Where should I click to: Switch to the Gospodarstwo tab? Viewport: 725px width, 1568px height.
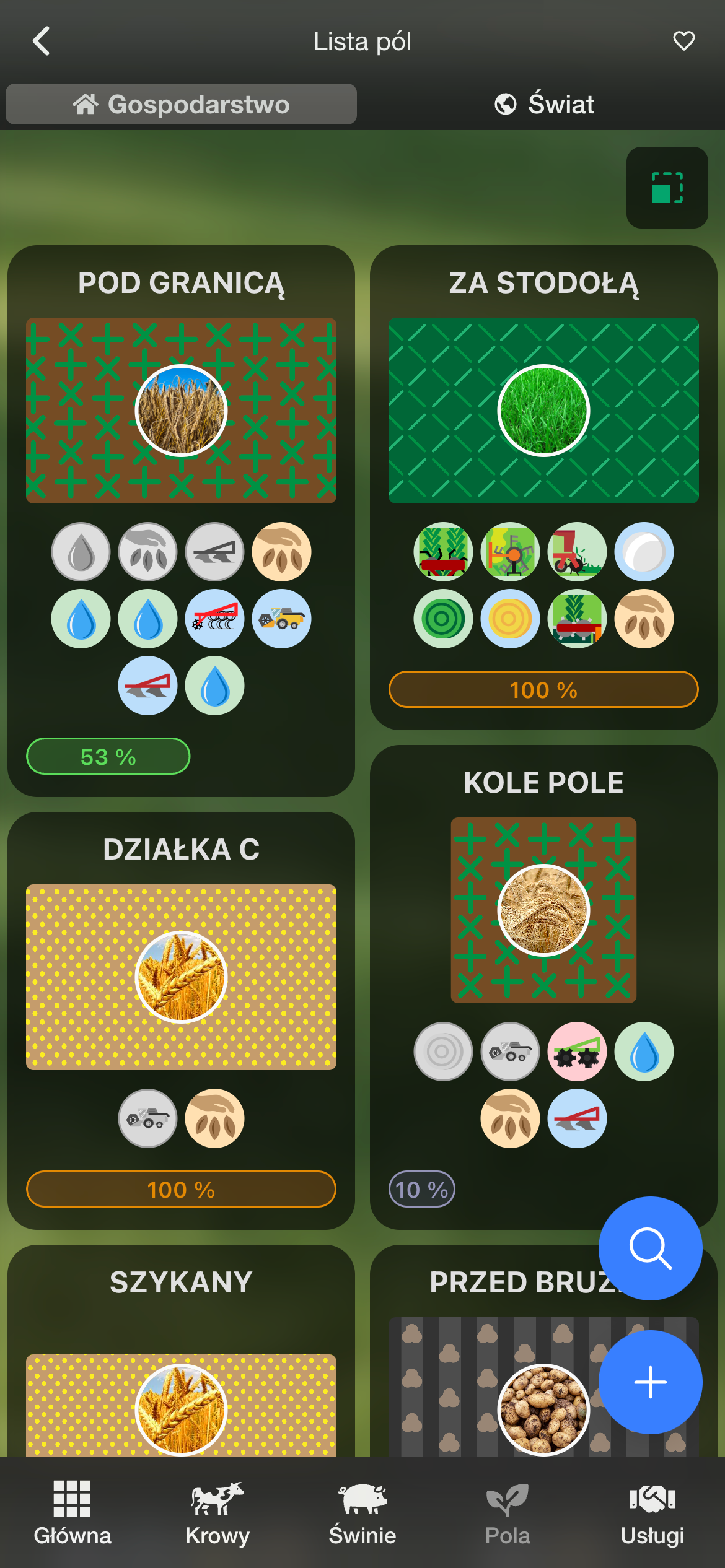181,104
